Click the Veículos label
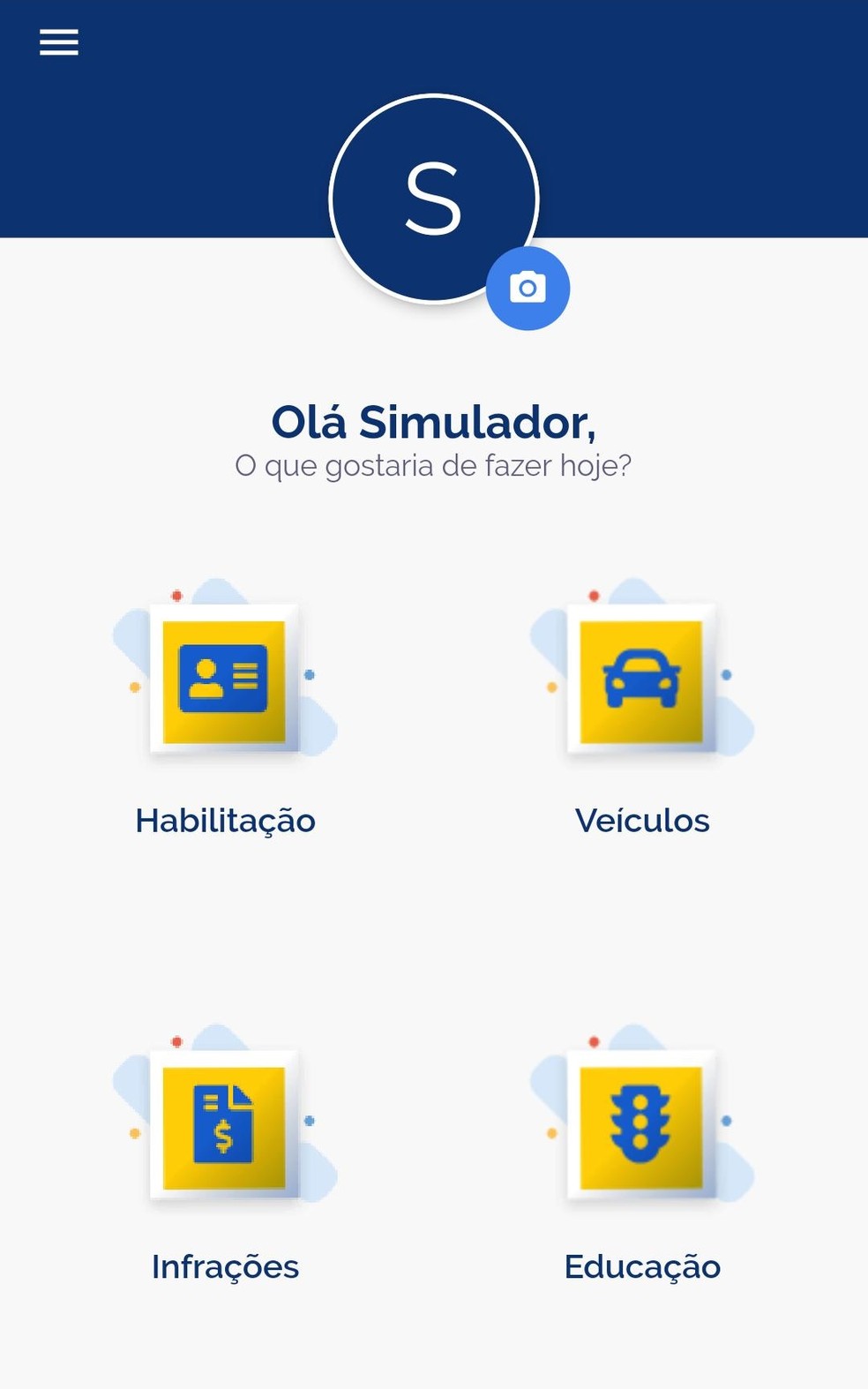 [x=641, y=821]
